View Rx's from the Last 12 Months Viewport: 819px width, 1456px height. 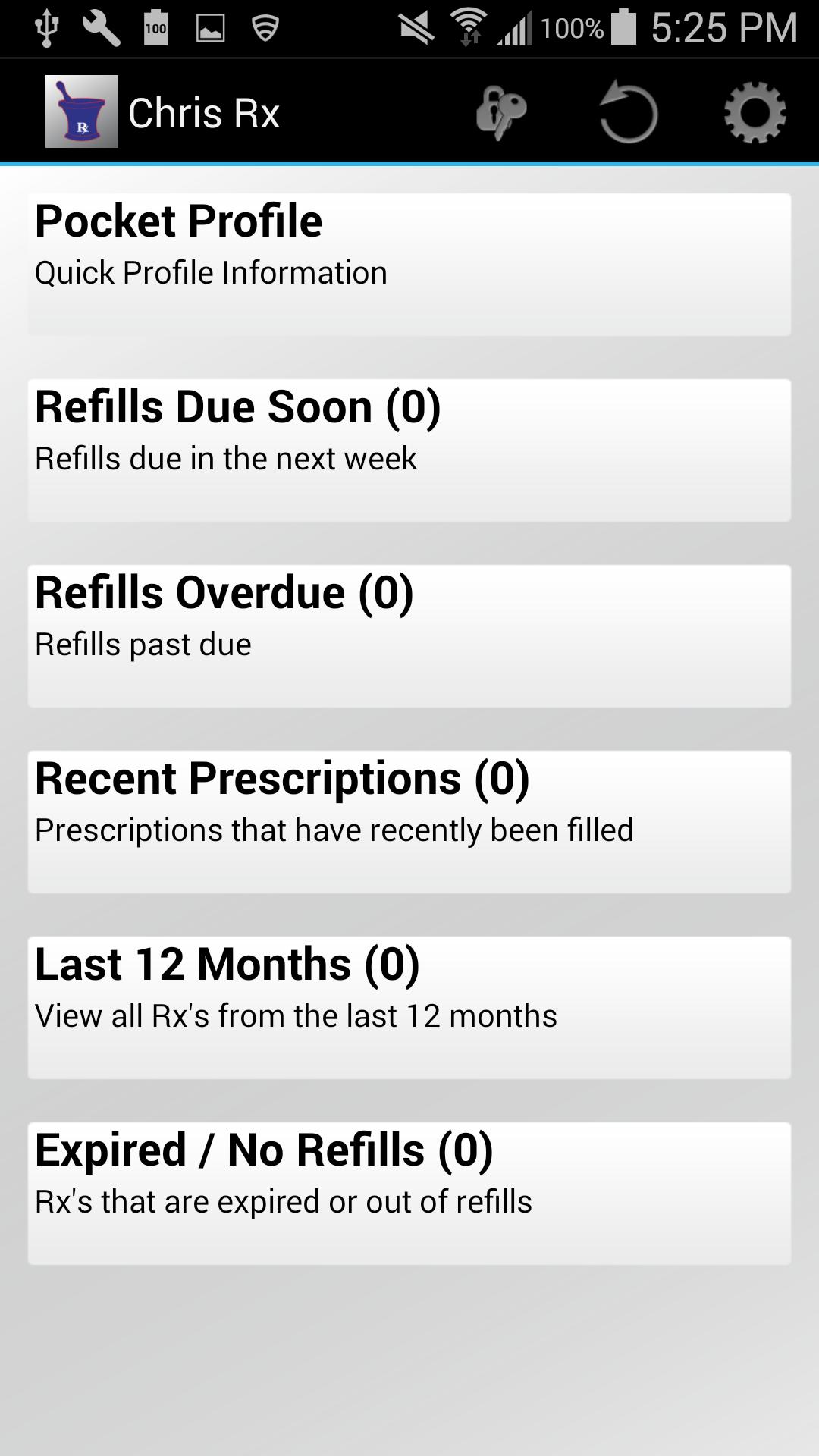(x=409, y=1007)
